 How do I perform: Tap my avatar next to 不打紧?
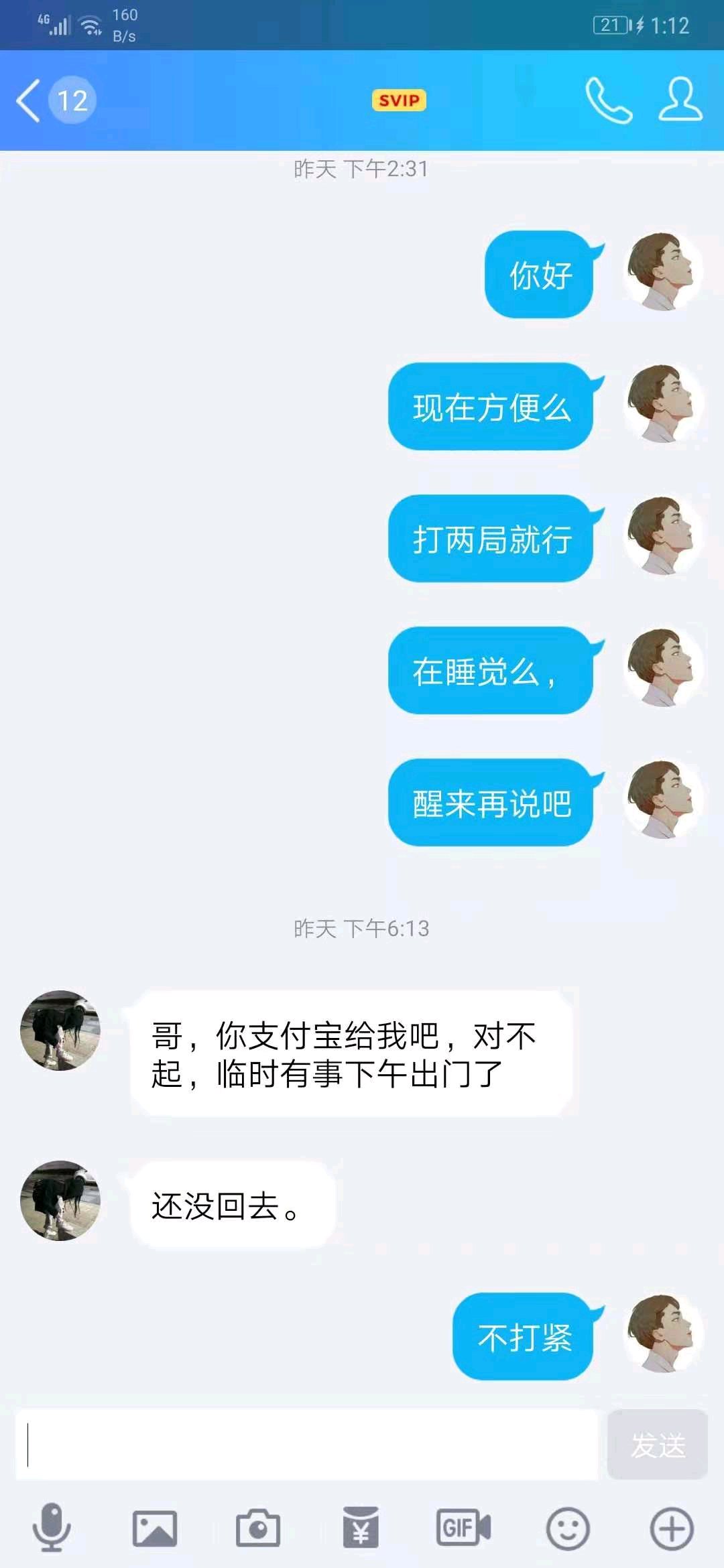coord(664,1333)
